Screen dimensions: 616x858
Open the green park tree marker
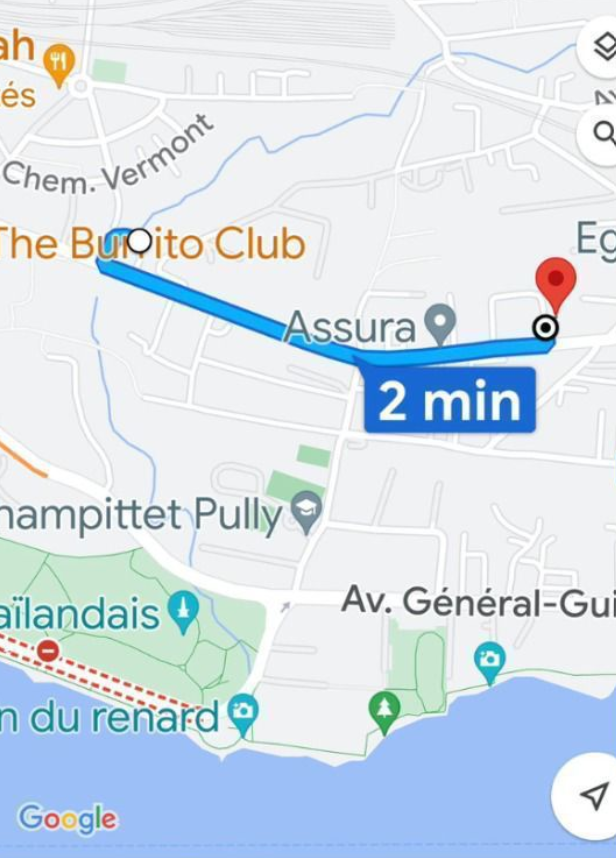384,710
